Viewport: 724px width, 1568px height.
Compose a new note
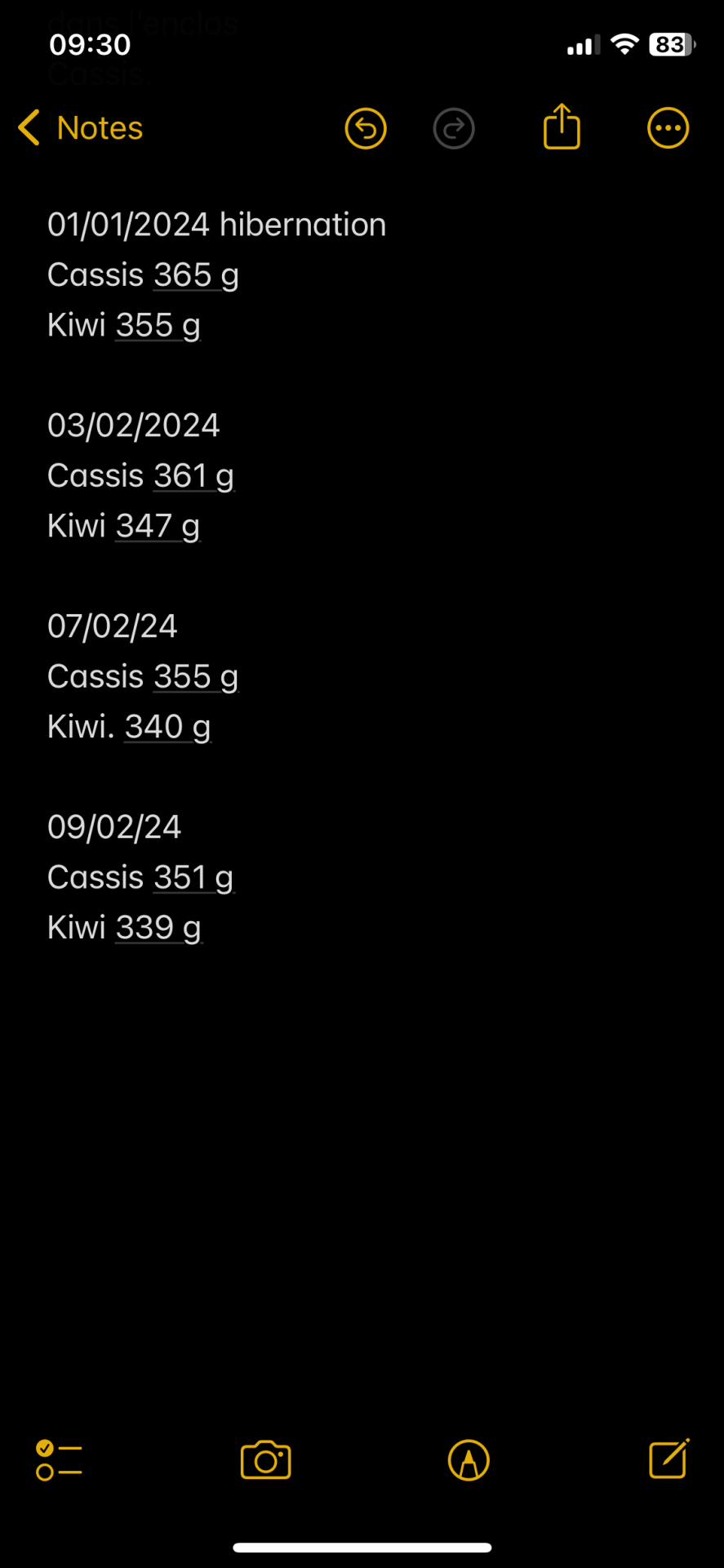[x=669, y=1459]
